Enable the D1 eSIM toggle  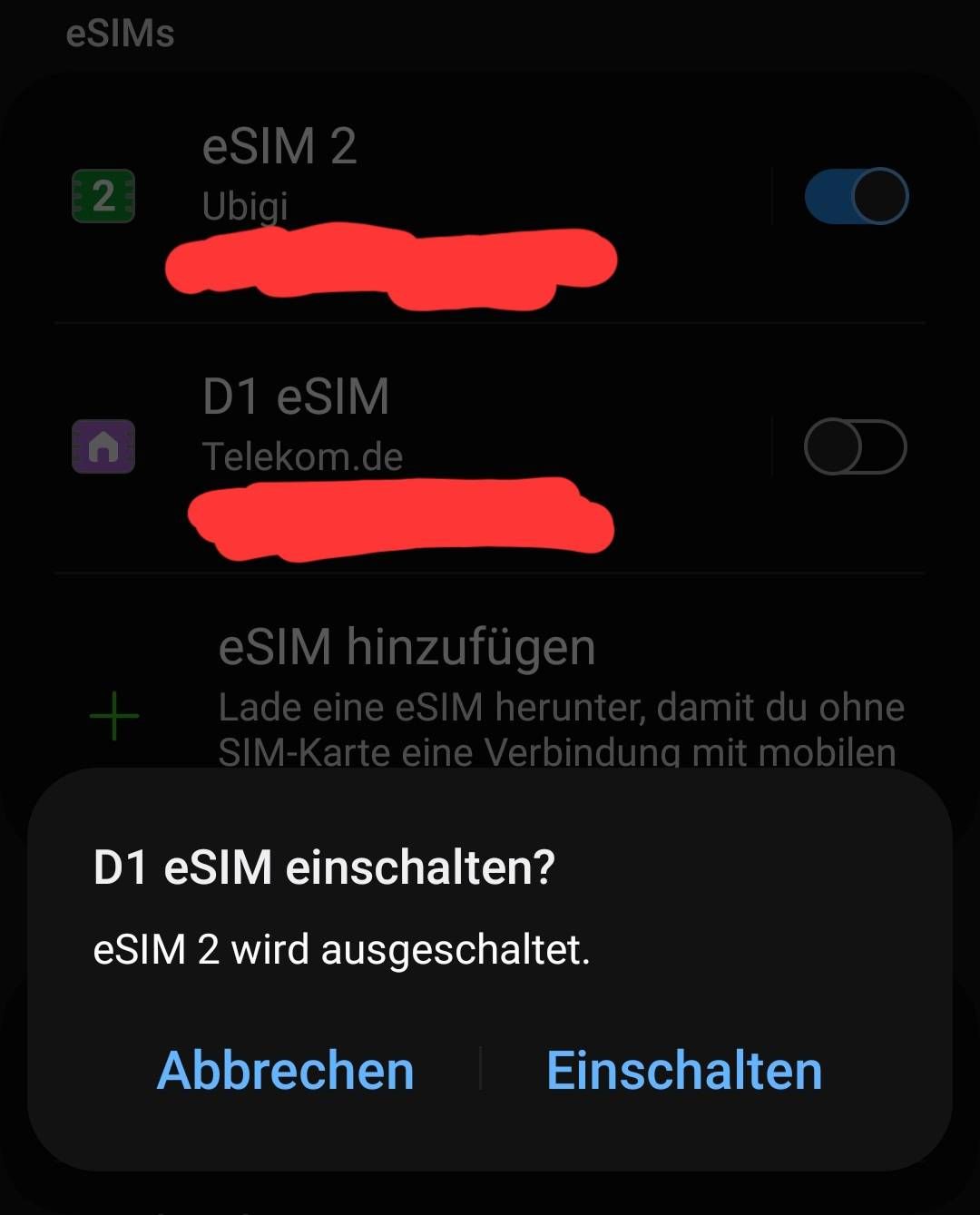click(854, 445)
